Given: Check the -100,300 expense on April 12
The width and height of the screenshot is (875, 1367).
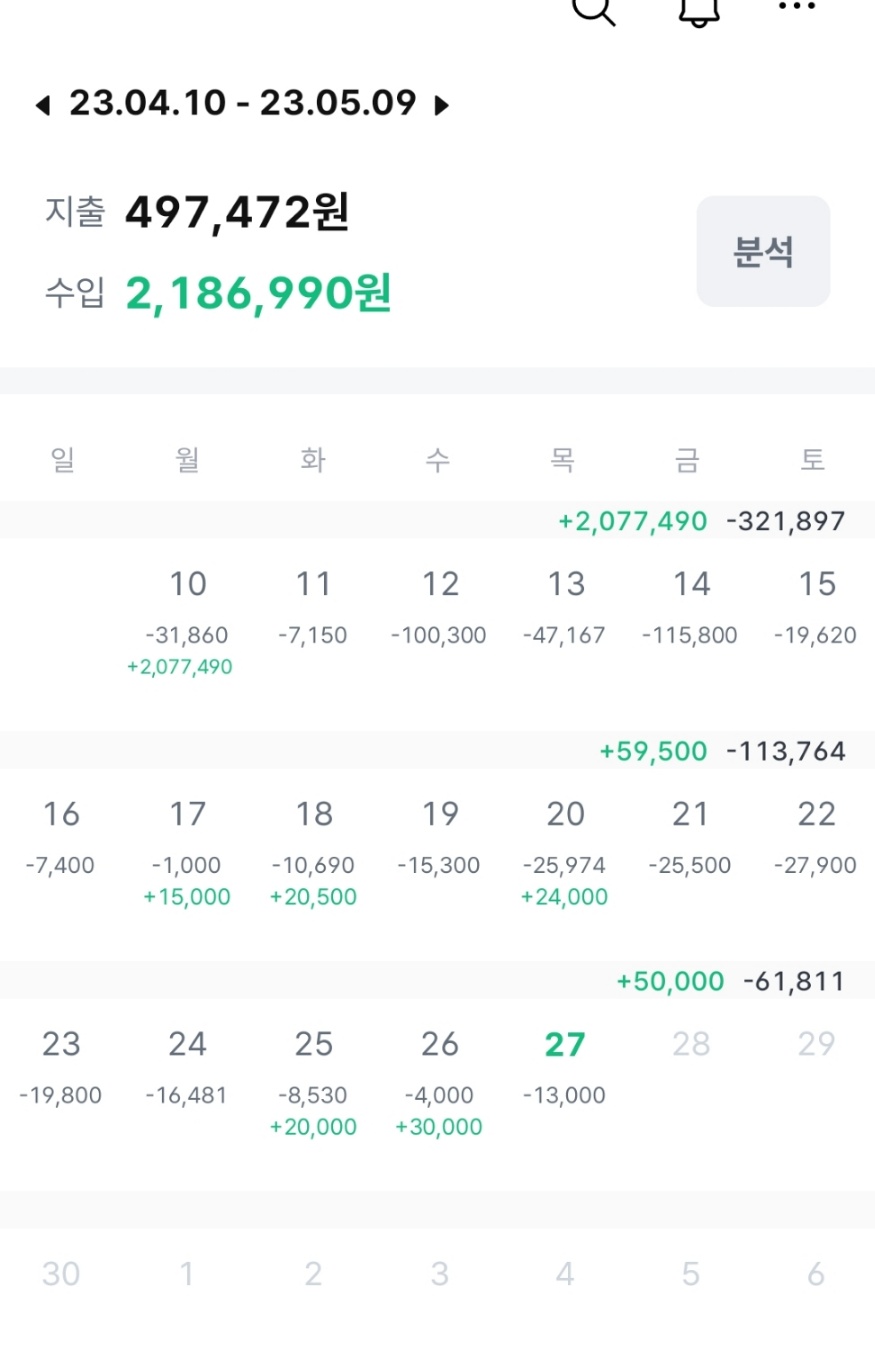Looking at the screenshot, I should click(440, 634).
